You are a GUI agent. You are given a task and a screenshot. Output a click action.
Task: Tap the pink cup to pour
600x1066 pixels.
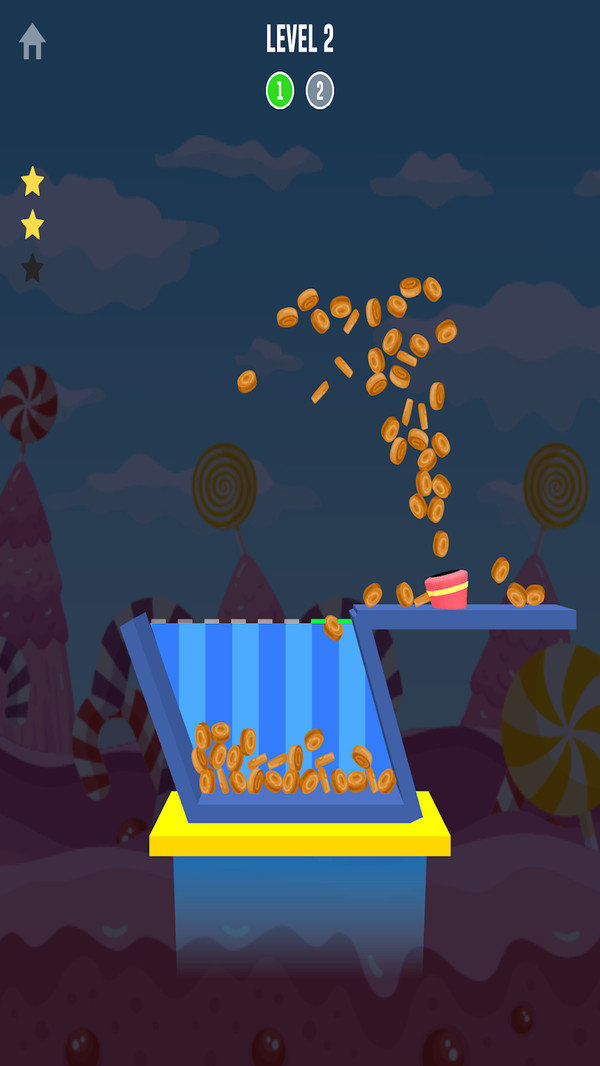(x=447, y=590)
